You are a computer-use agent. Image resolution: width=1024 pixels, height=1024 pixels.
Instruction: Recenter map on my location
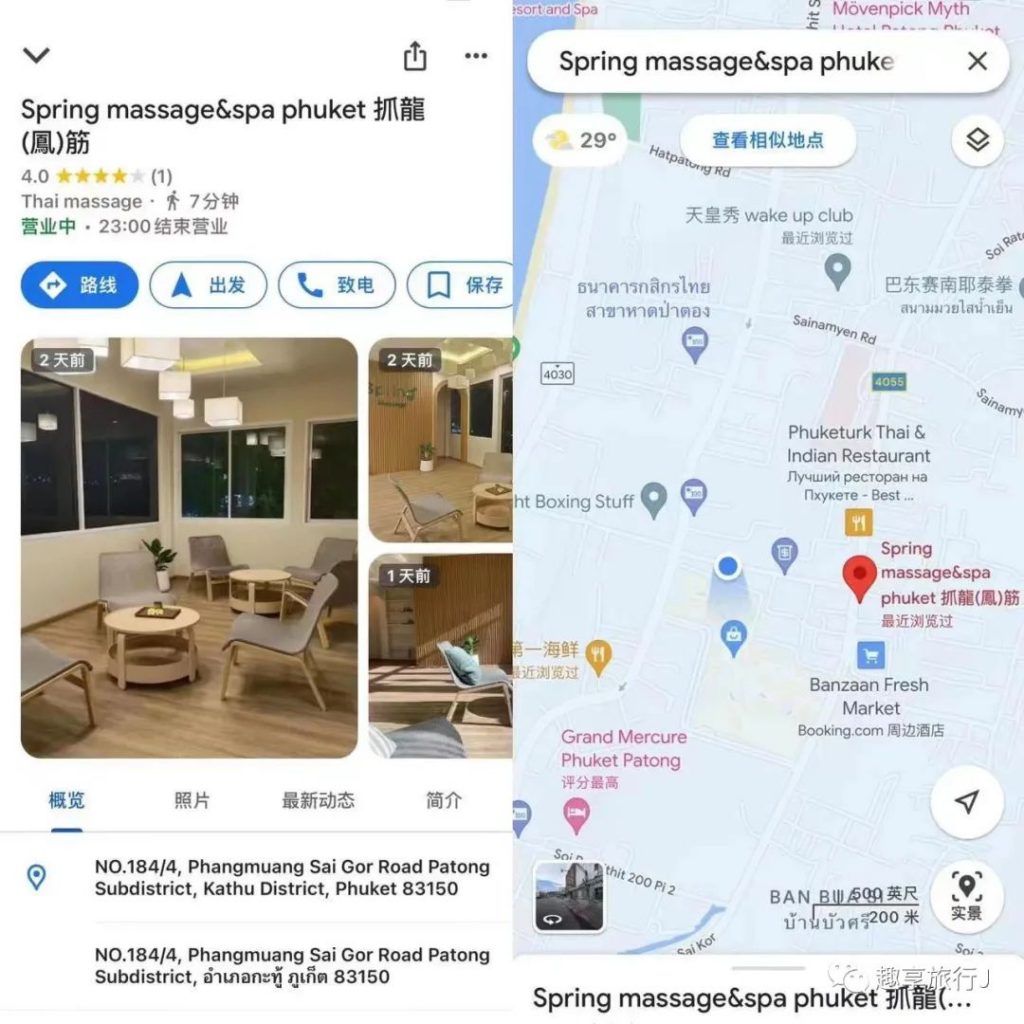[966, 802]
